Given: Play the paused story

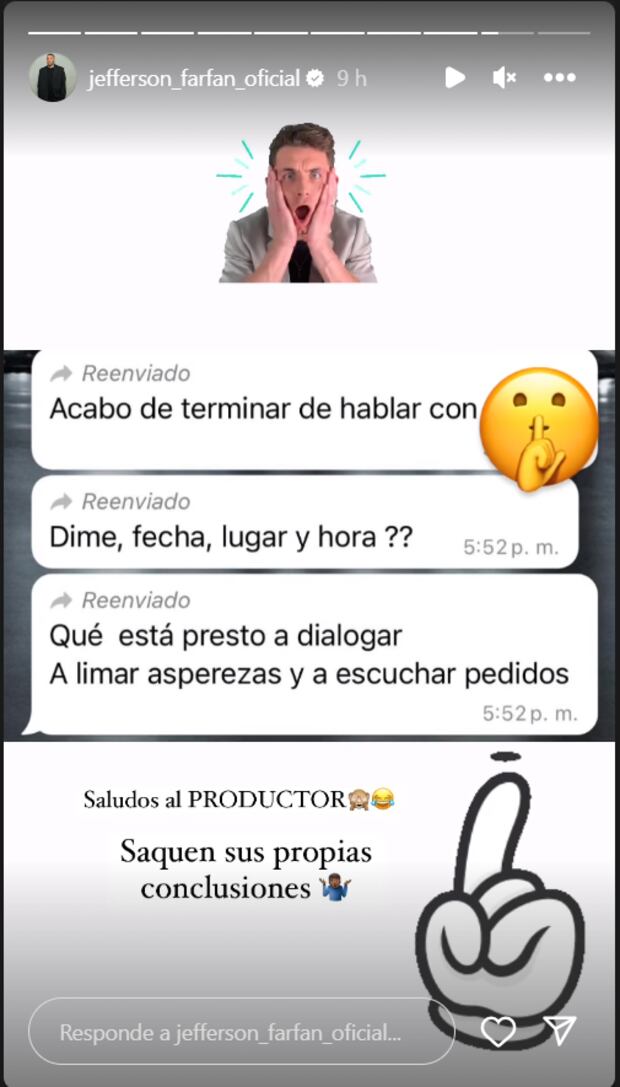Looking at the screenshot, I should [x=455, y=78].
